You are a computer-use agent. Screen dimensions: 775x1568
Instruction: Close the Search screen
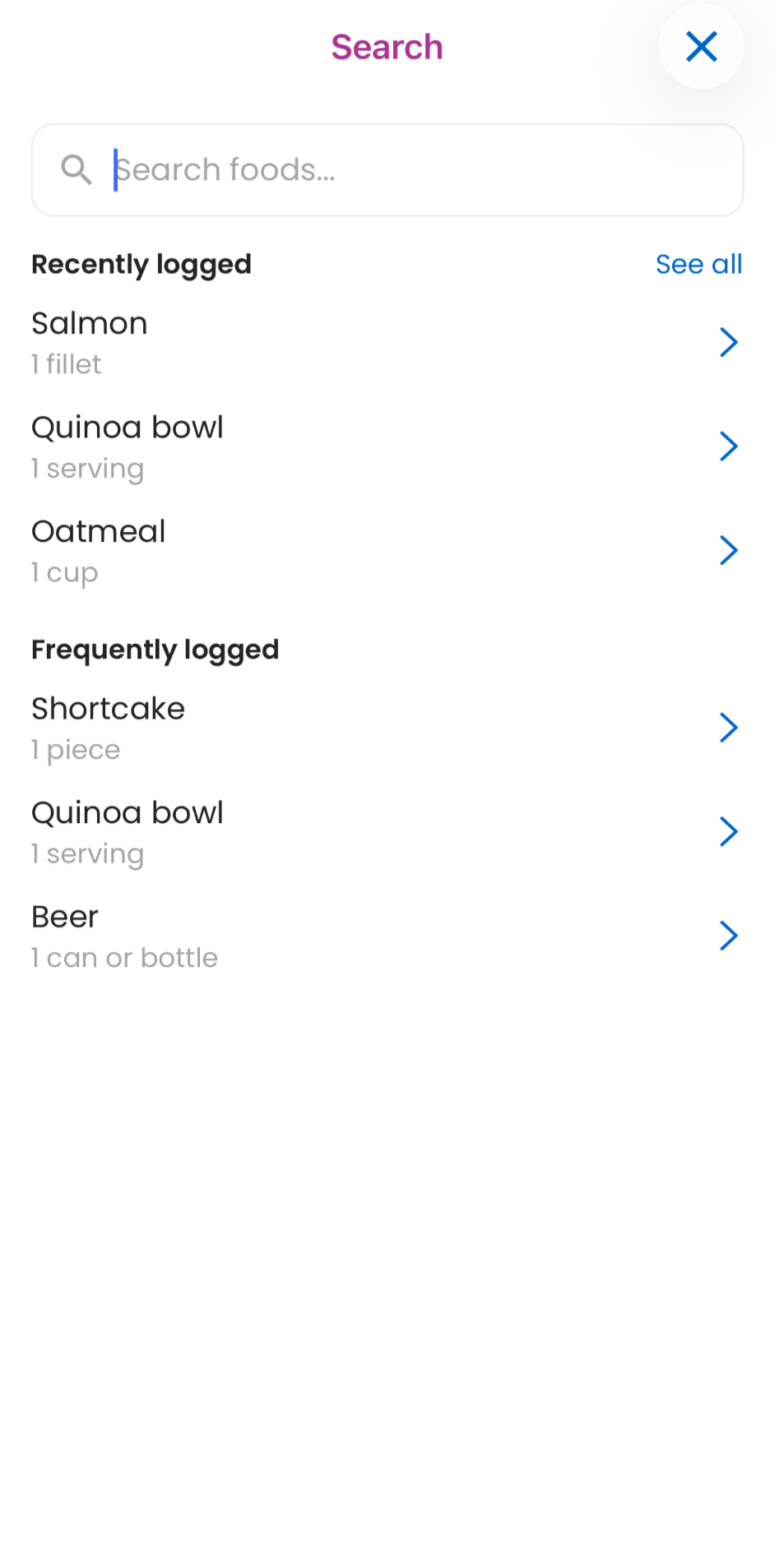coord(701,47)
